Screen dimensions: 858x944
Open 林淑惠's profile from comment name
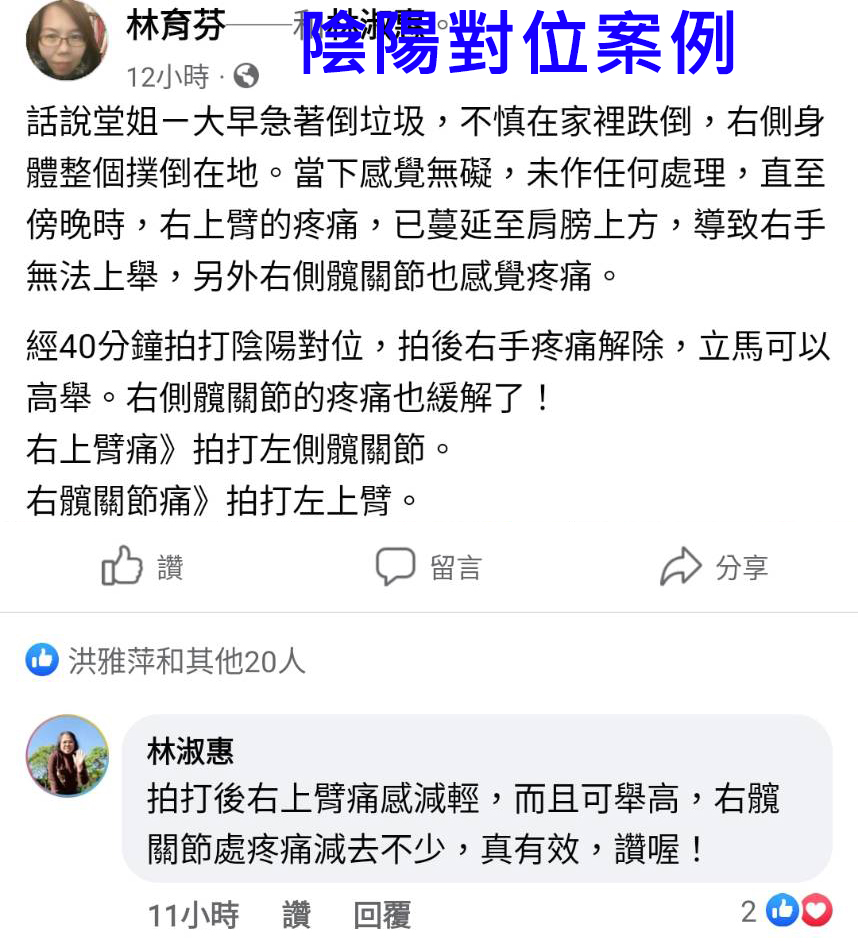coord(191,750)
